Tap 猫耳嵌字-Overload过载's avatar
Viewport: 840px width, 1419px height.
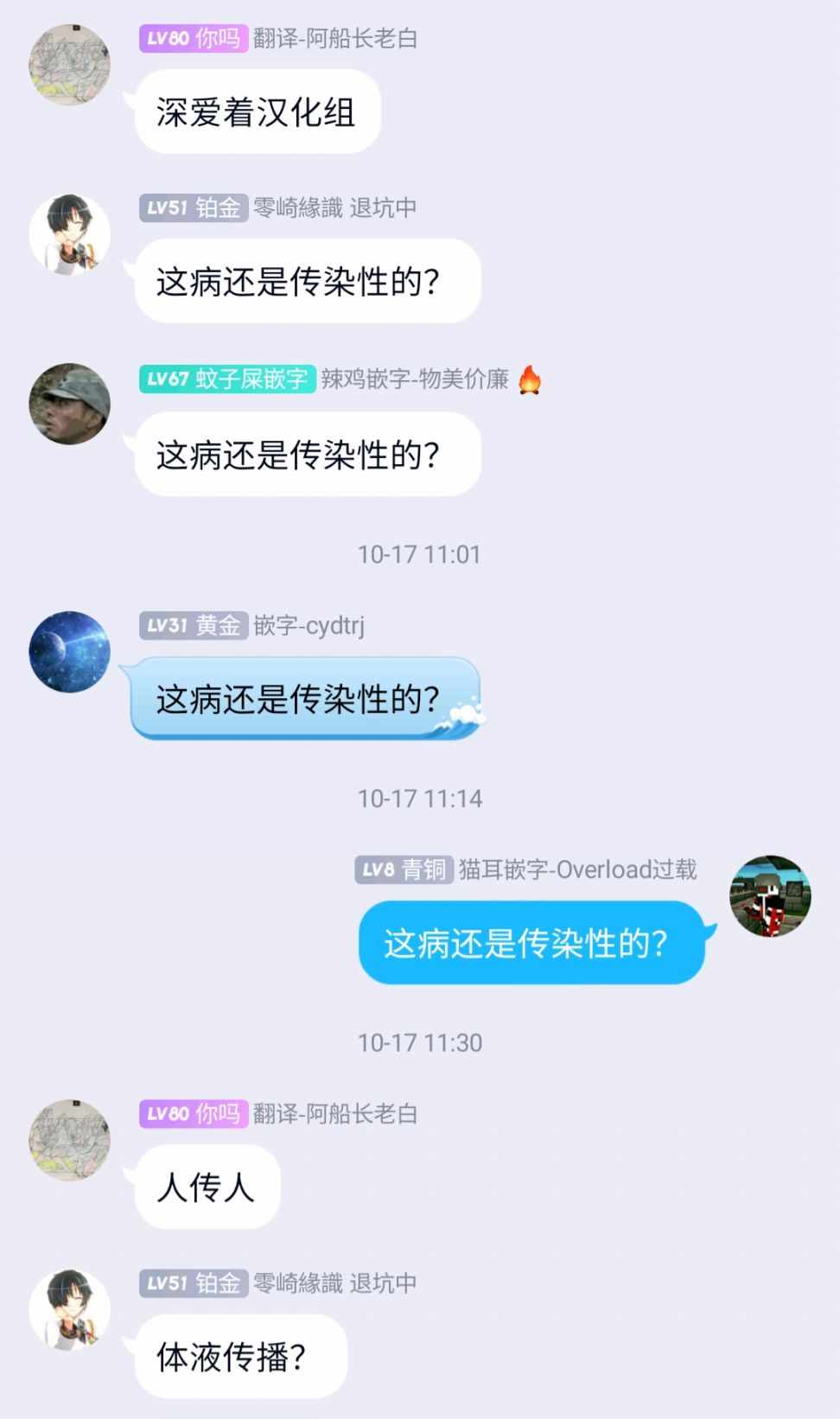pyautogui.click(x=770, y=896)
